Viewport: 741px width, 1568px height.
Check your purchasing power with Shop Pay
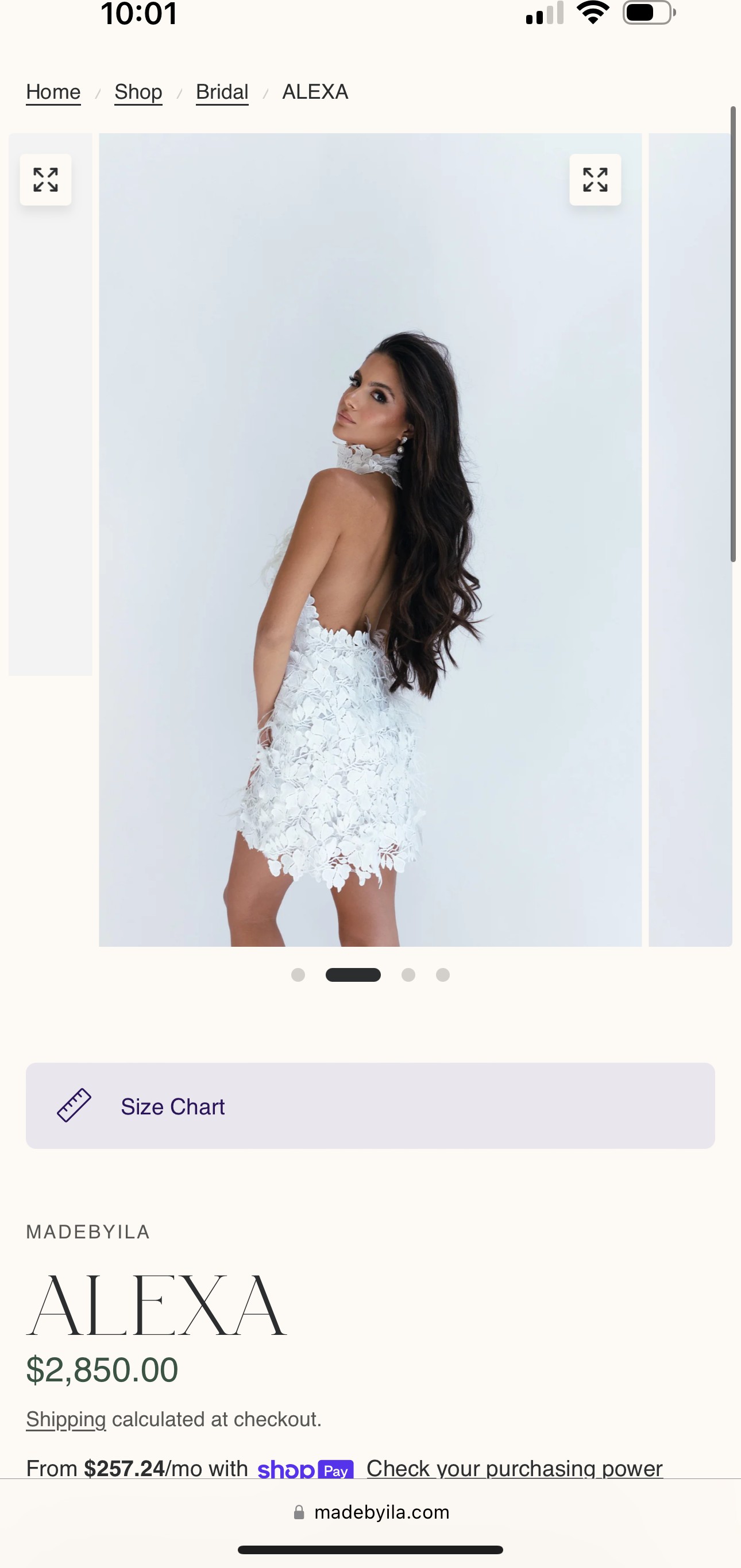coord(515,1468)
